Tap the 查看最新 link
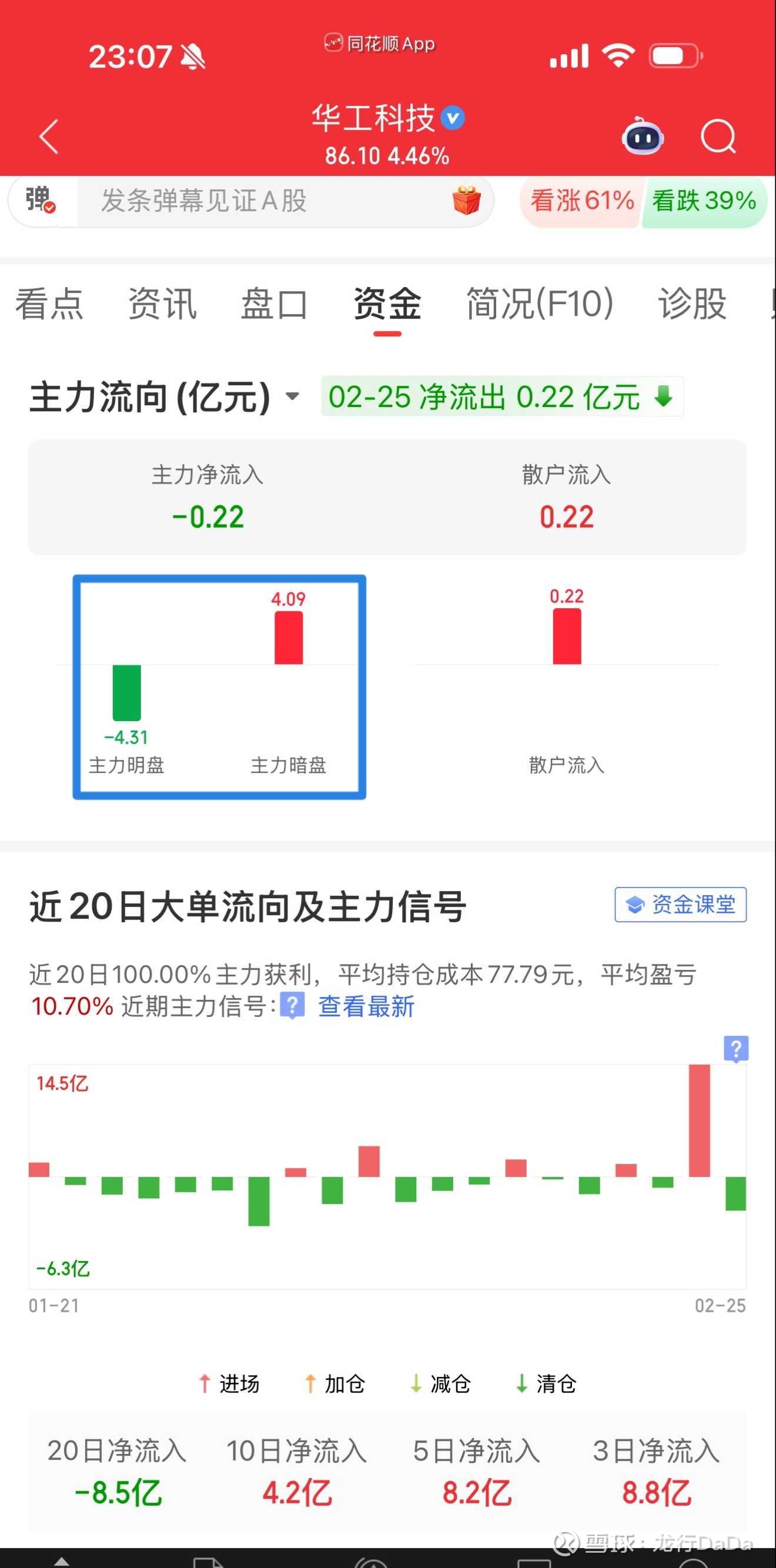Screen dimensions: 776x1568 tap(366, 1006)
